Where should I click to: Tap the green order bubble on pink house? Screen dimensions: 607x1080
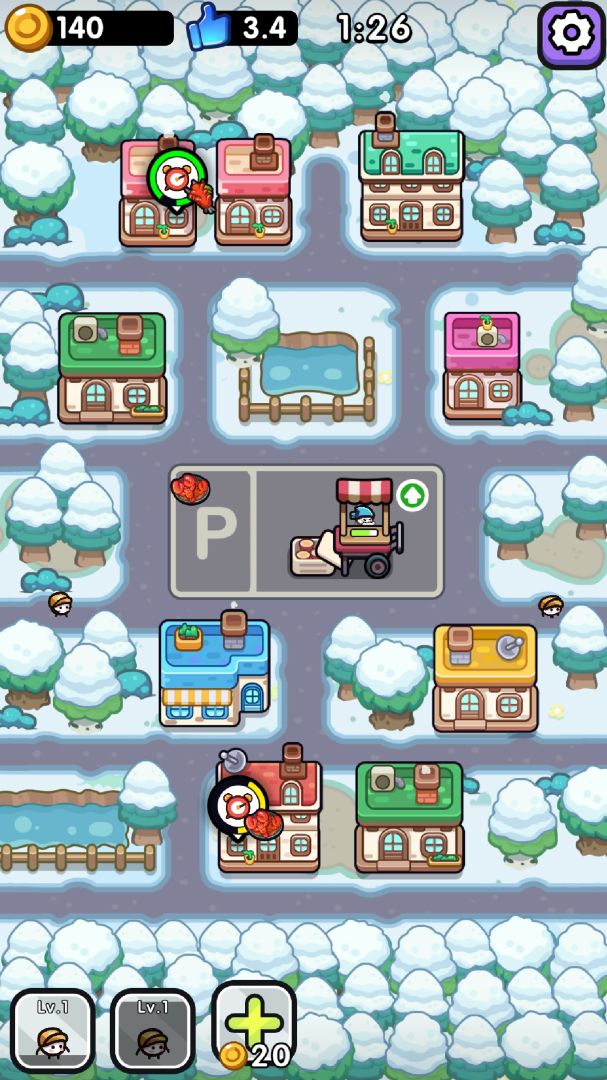pos(177,177)
